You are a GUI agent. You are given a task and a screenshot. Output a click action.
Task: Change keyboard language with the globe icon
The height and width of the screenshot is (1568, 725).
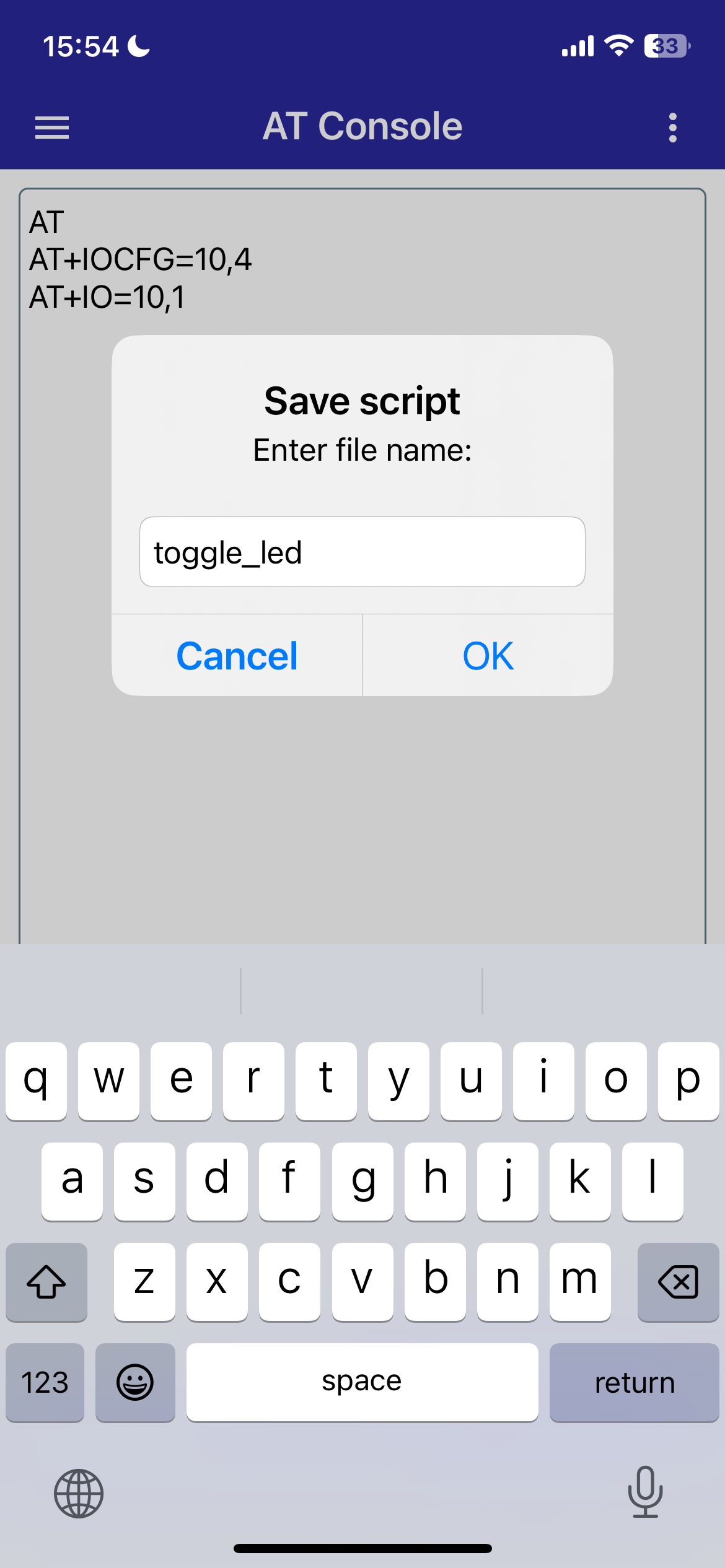pyautogui.click(x=79, y=1493)
